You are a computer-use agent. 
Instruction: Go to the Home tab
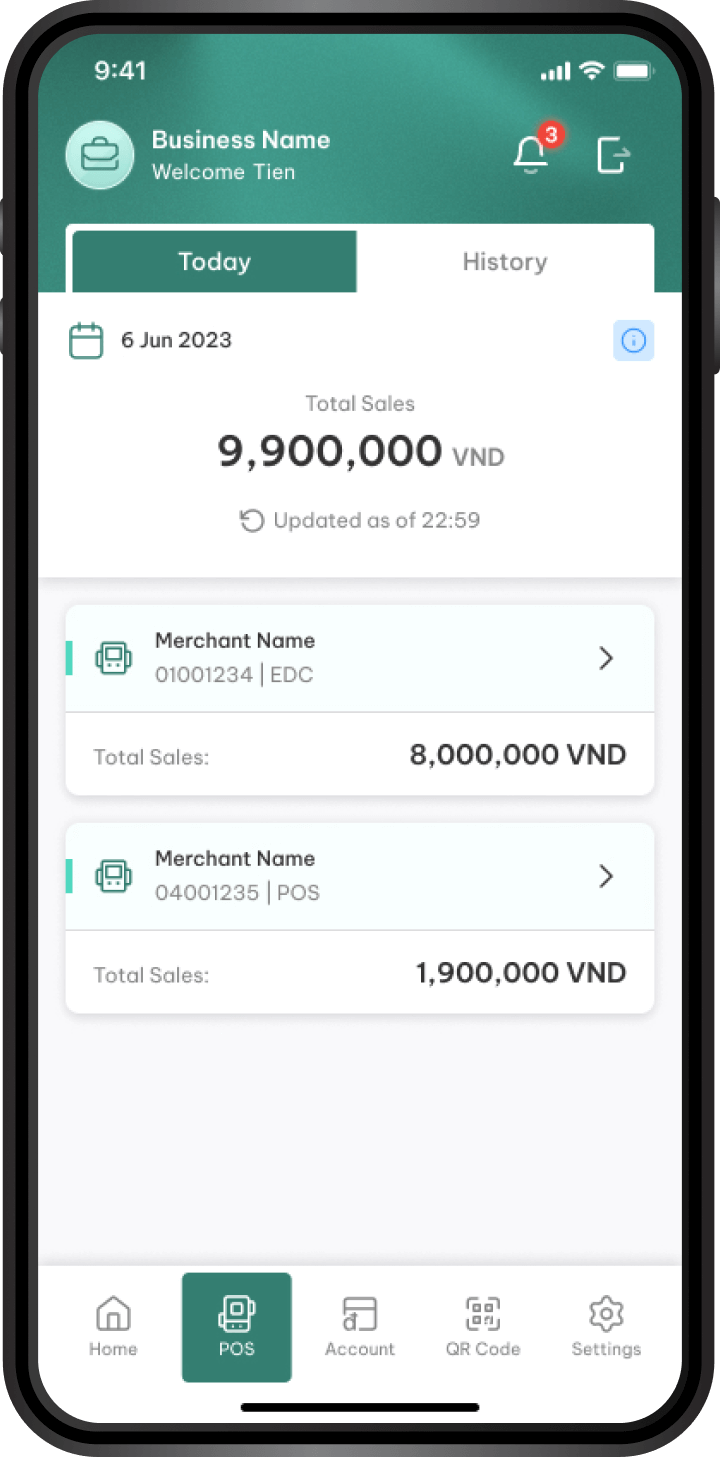113,1327
